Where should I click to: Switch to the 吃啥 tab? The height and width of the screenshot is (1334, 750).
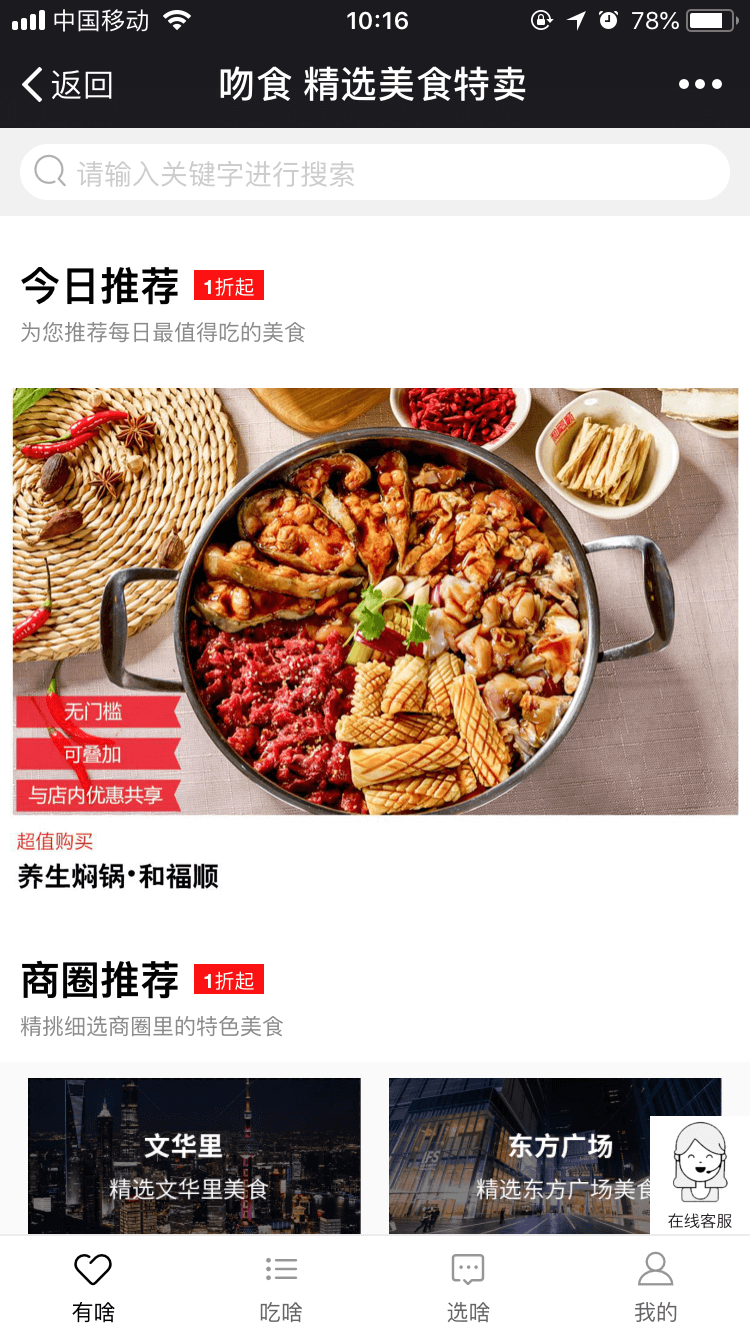click(281, 1286)
